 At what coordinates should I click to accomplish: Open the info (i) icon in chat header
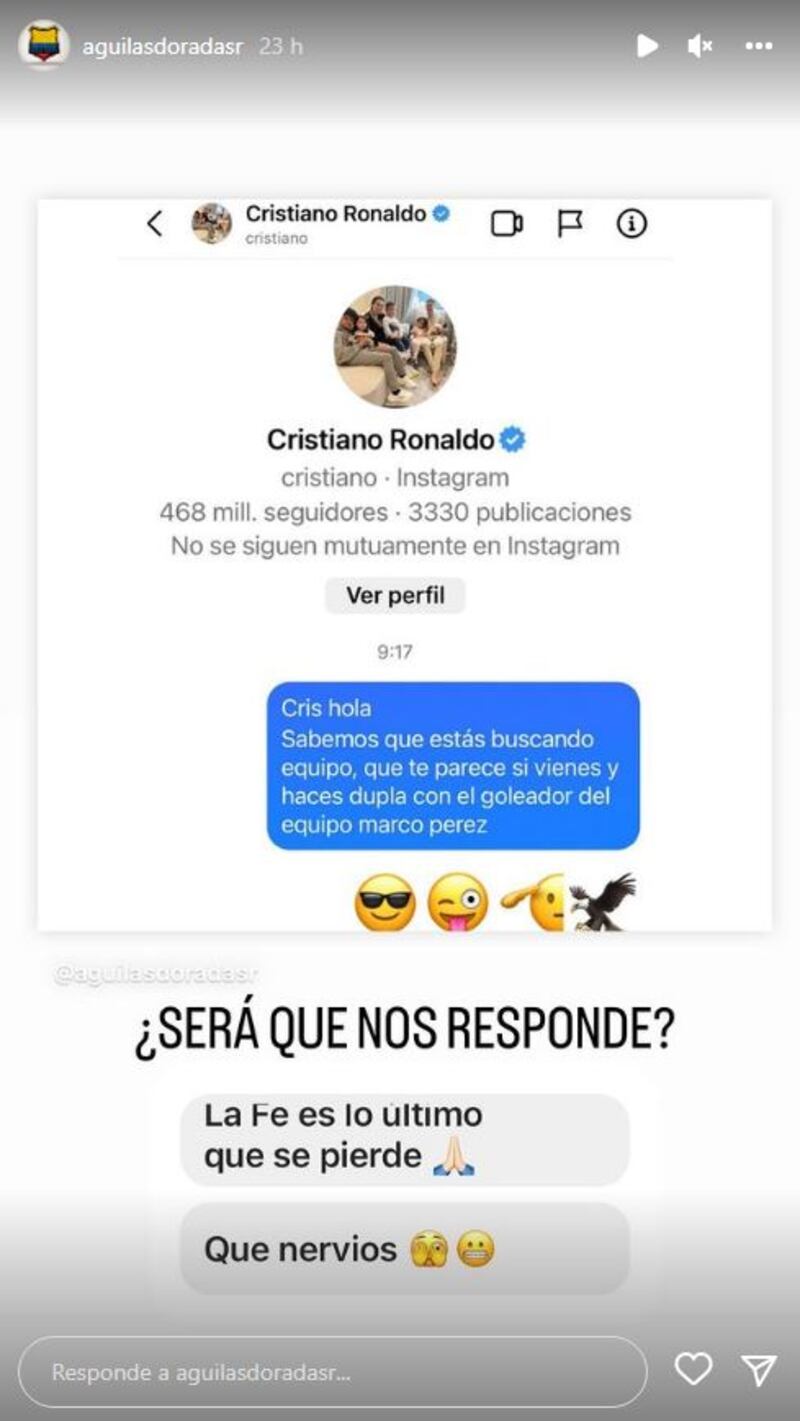pyautogui.click(x=630, y=225)
